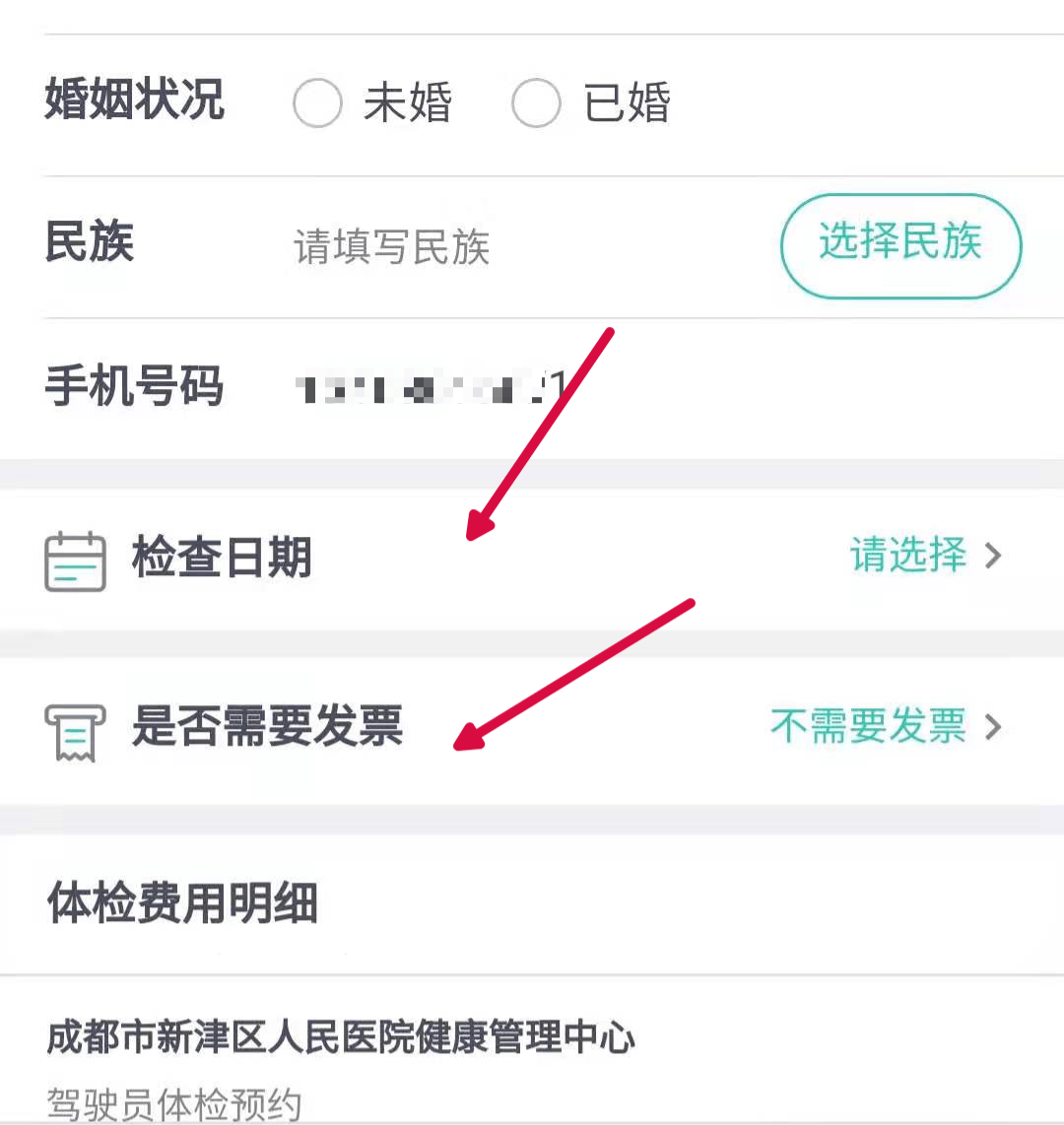Choose the unfilled circle next to 未婚

pyautogui.click(x=317, y=102)
